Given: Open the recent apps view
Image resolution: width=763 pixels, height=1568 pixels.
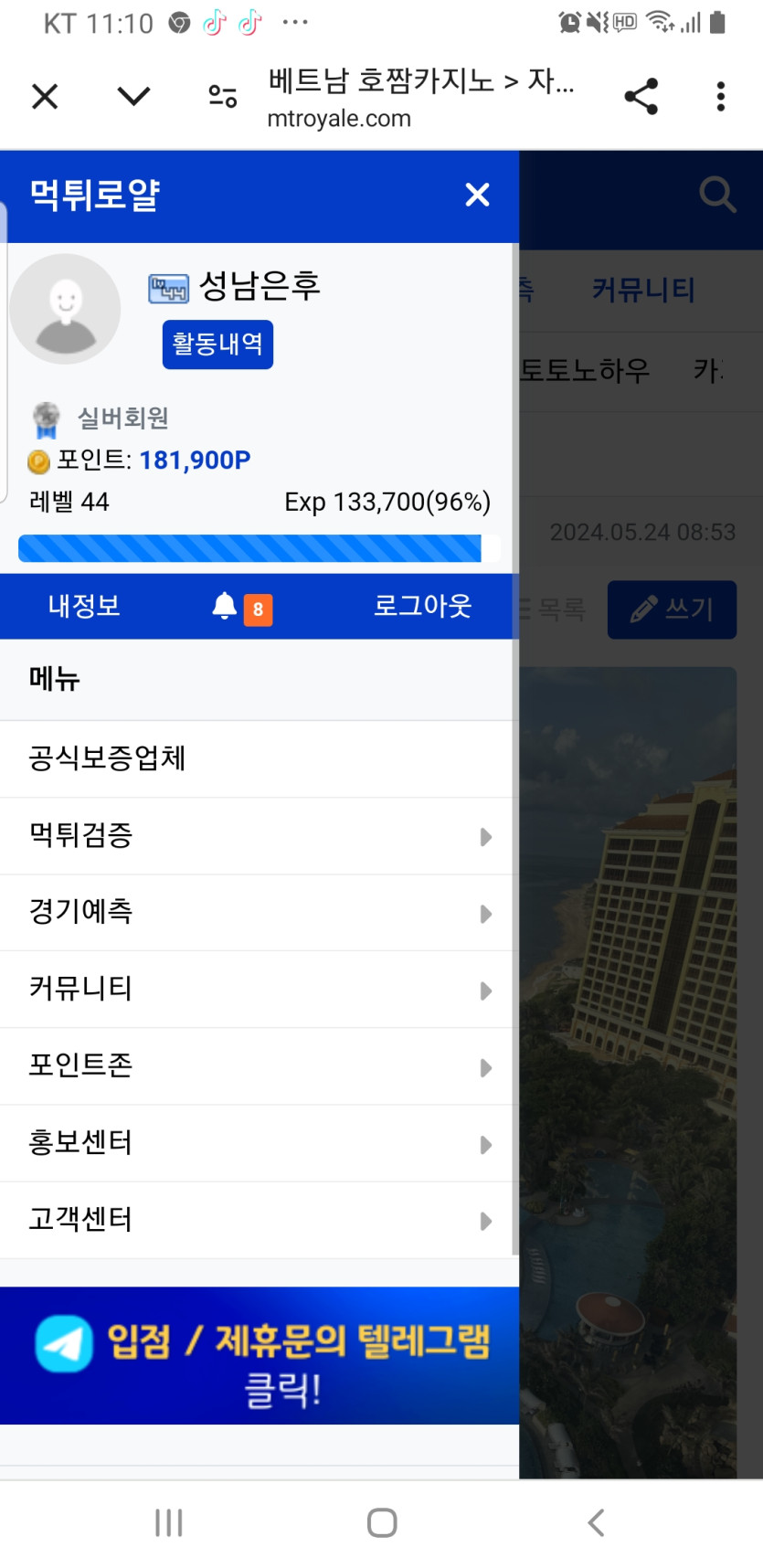Looking at the screenshot, I should 168,1522.
